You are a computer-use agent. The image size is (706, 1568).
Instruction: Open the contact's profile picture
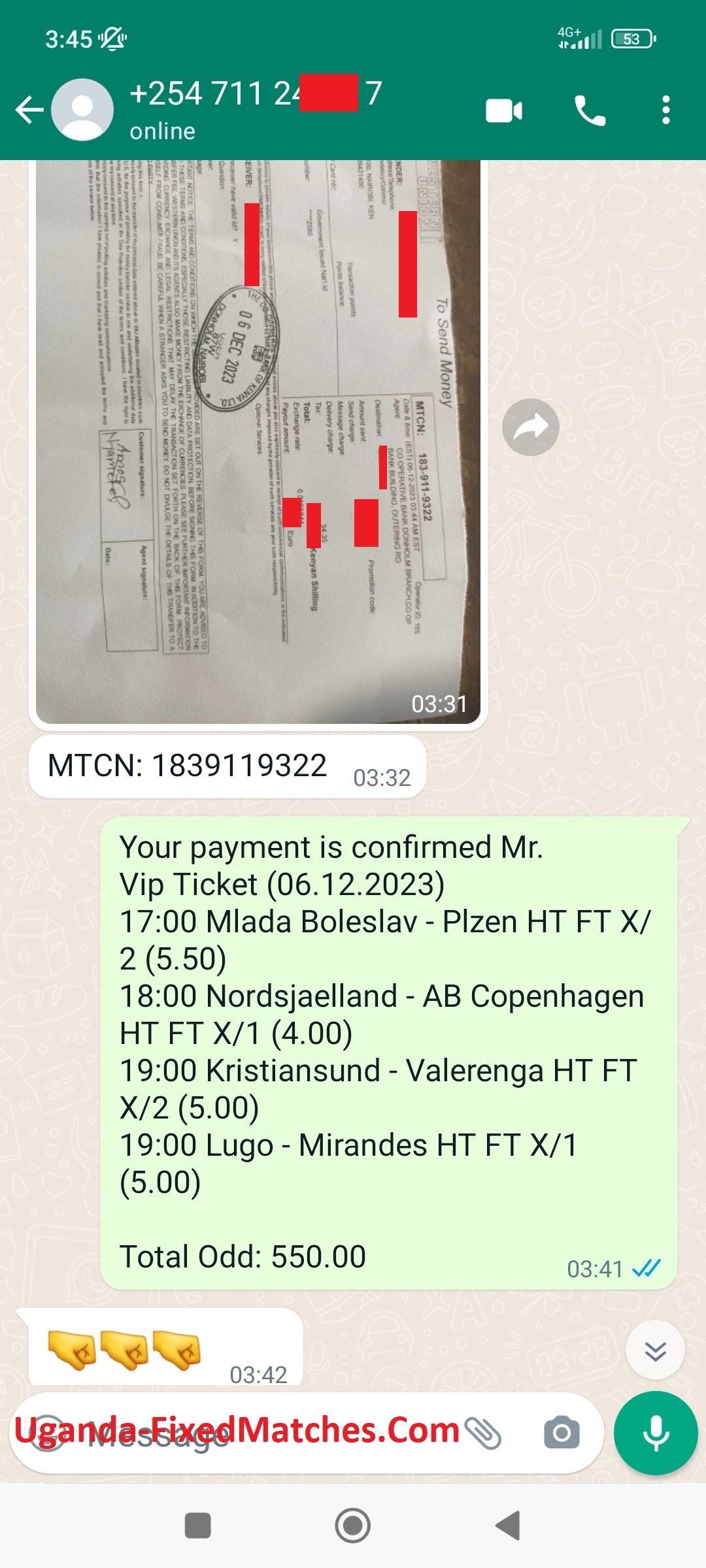point(82,110)
